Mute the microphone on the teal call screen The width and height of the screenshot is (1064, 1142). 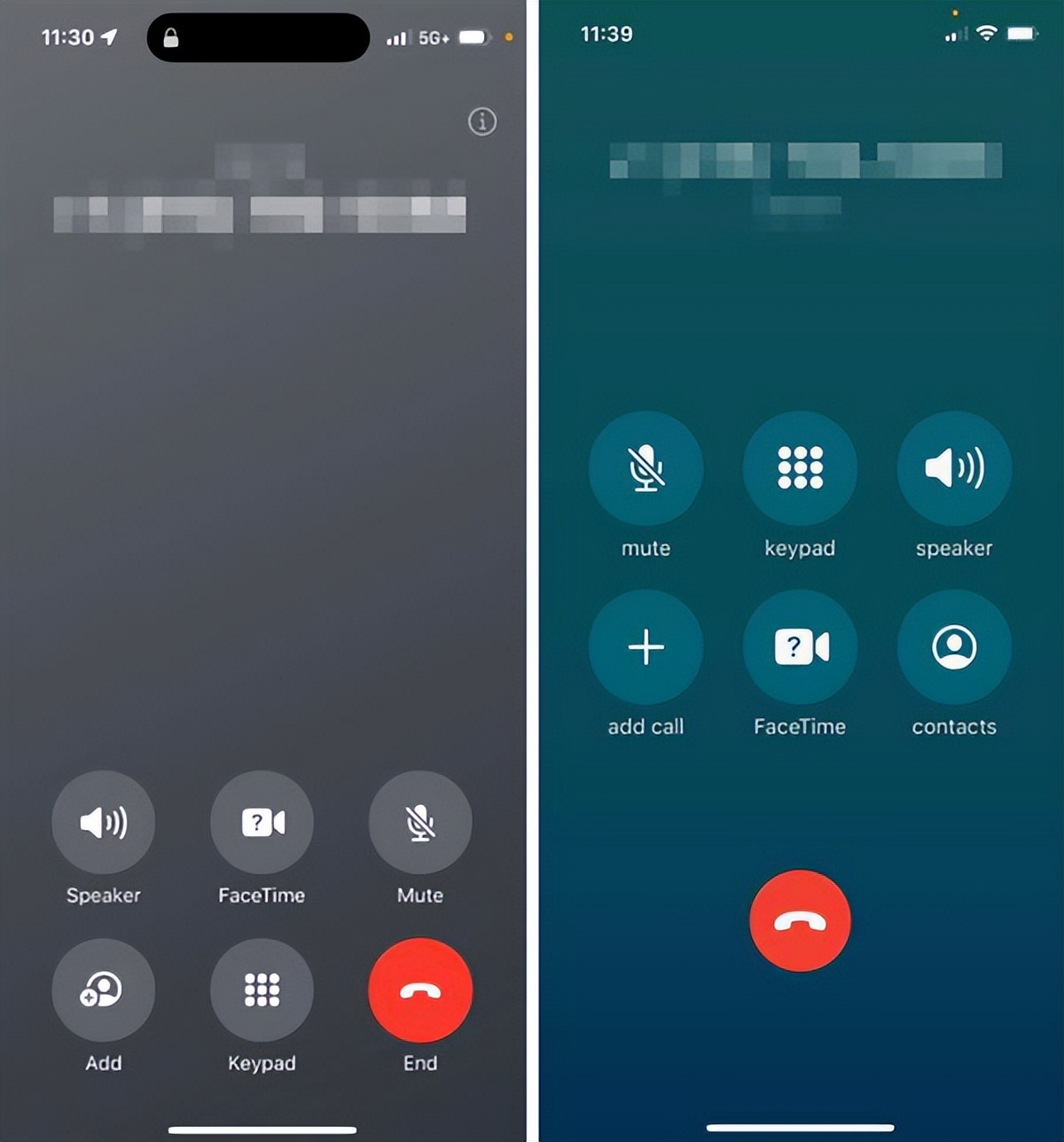pyautogui.click(x=645, y=467)
